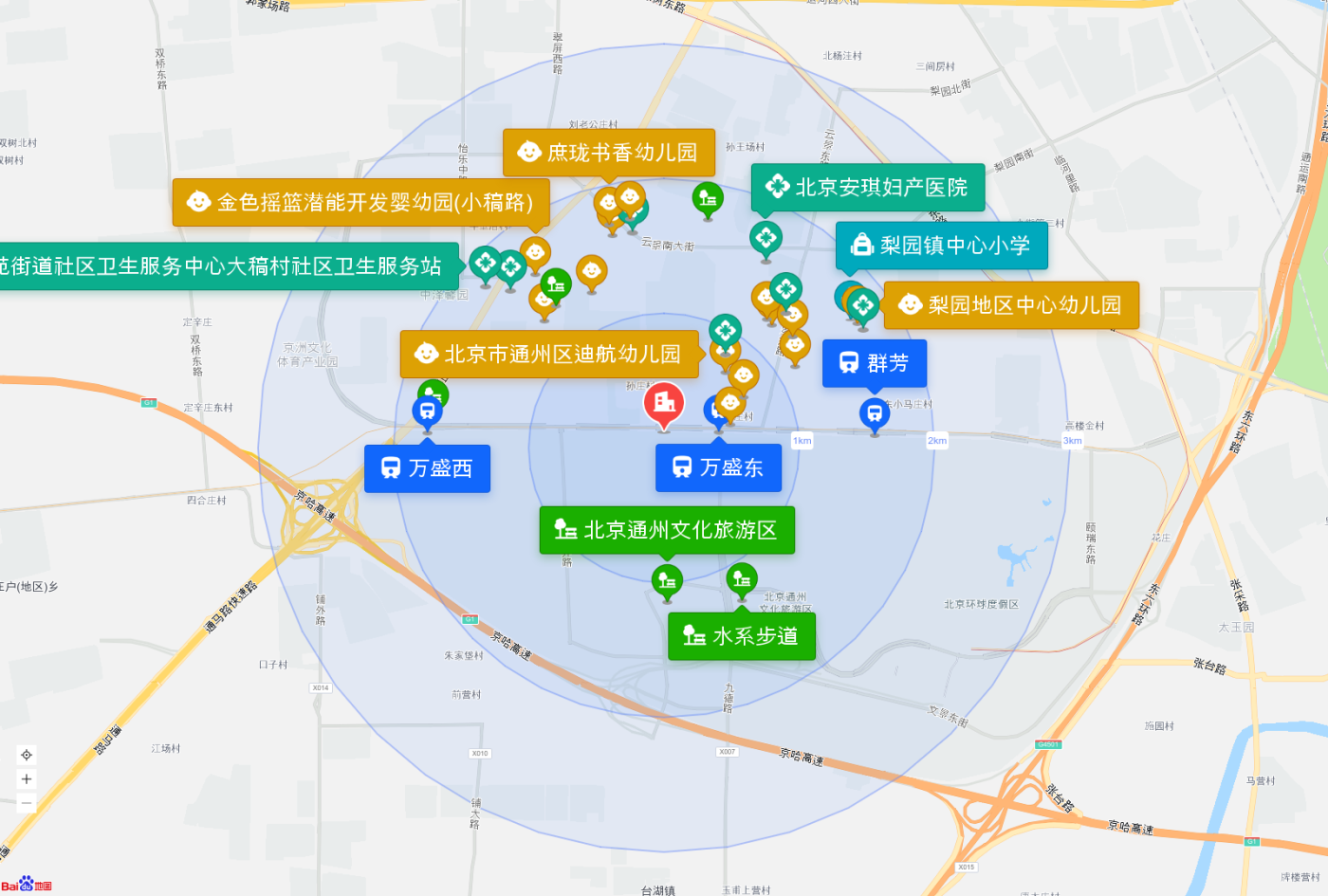Open the 万盛东 station label
Screen dimensions: 1328x896
(x=719, y=467)
